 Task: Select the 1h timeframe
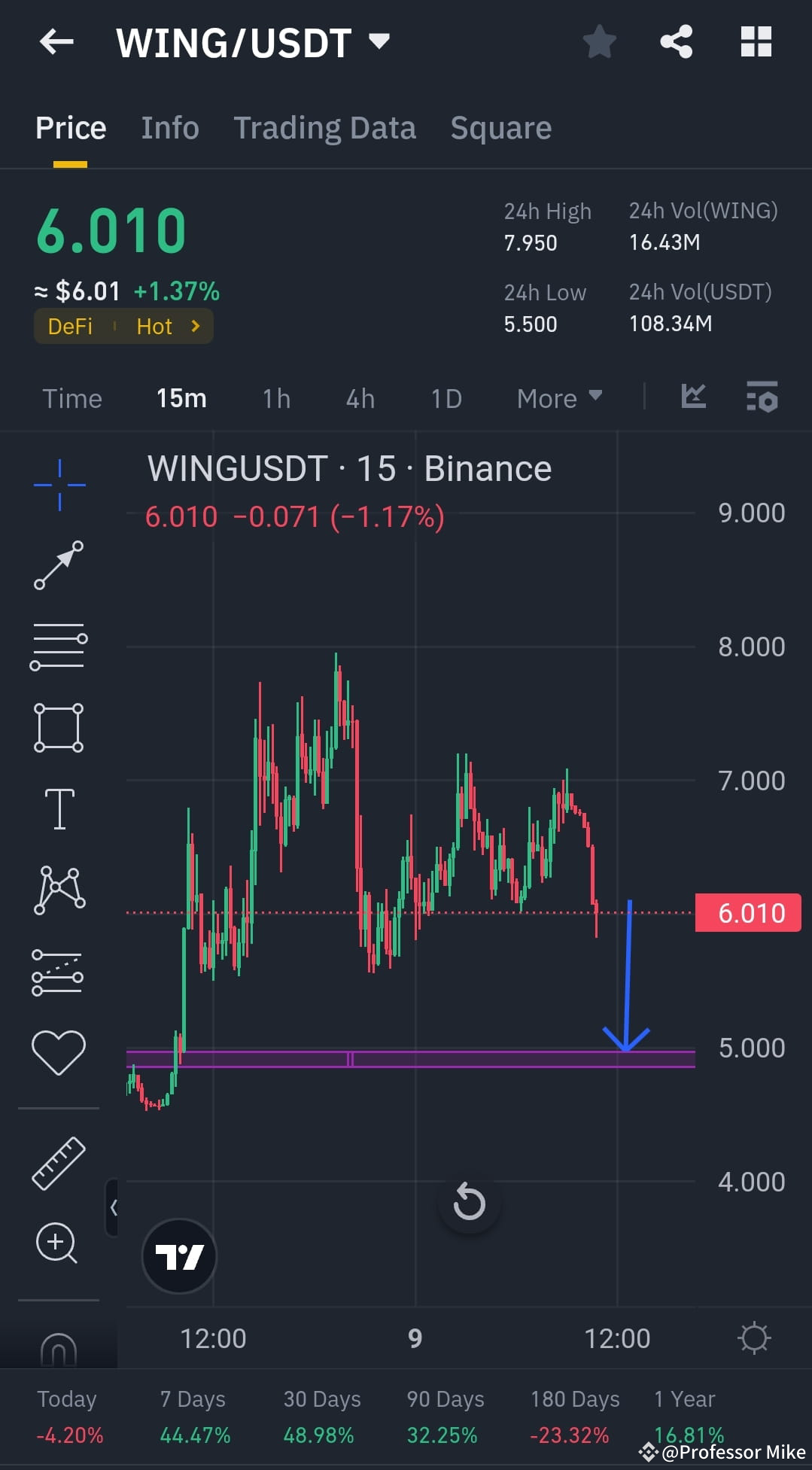click(x=275, y=398)
